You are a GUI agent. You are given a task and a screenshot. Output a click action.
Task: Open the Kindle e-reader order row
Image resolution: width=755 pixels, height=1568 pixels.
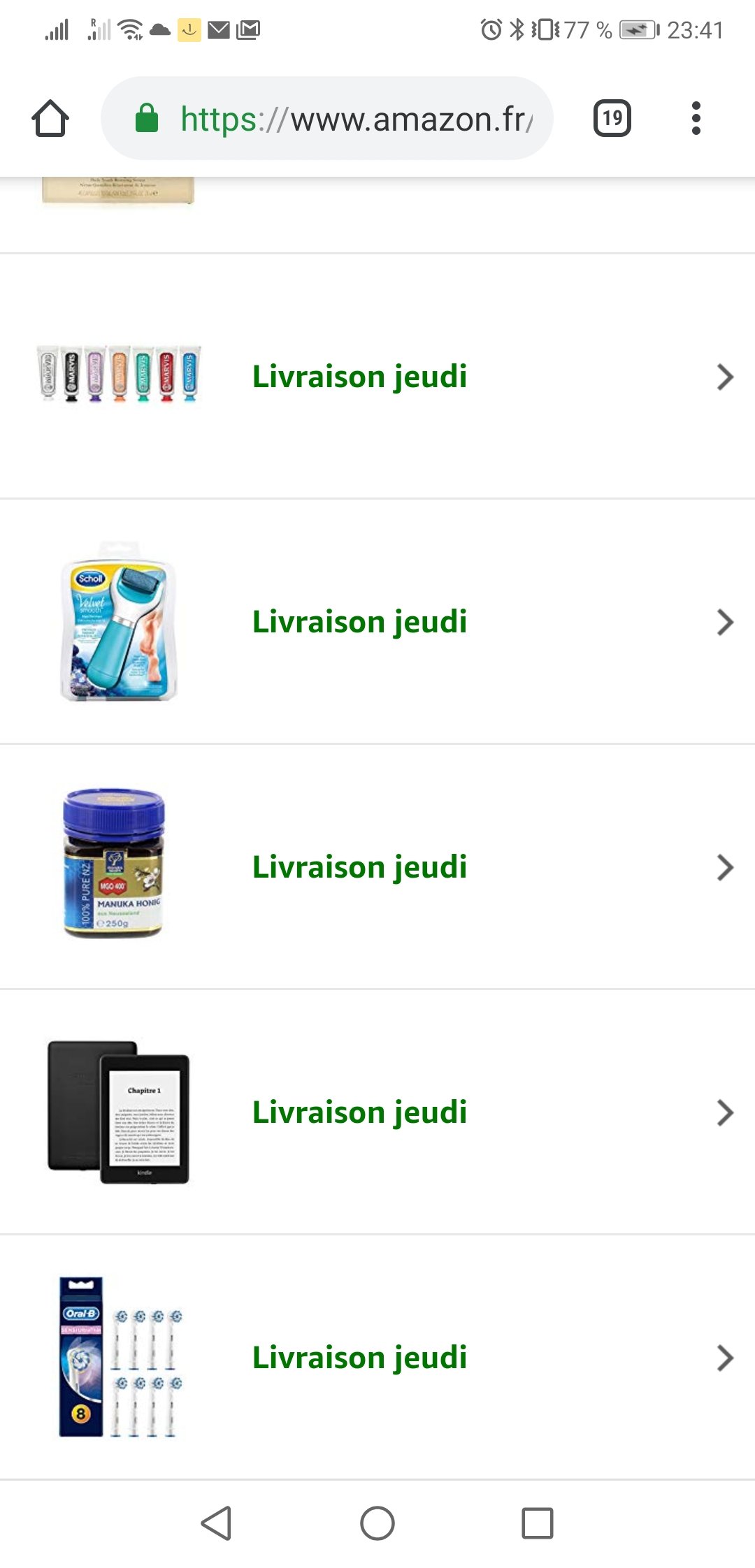[377, 1112]
